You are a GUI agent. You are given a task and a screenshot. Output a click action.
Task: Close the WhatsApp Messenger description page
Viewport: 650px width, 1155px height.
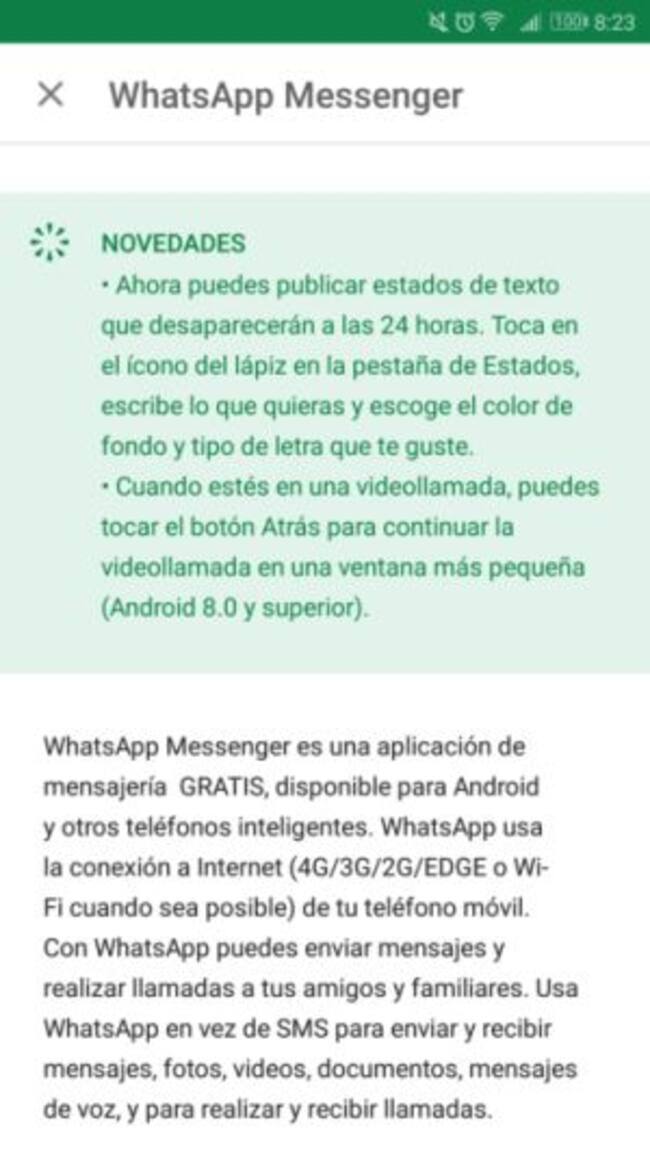tap(50, 95)
